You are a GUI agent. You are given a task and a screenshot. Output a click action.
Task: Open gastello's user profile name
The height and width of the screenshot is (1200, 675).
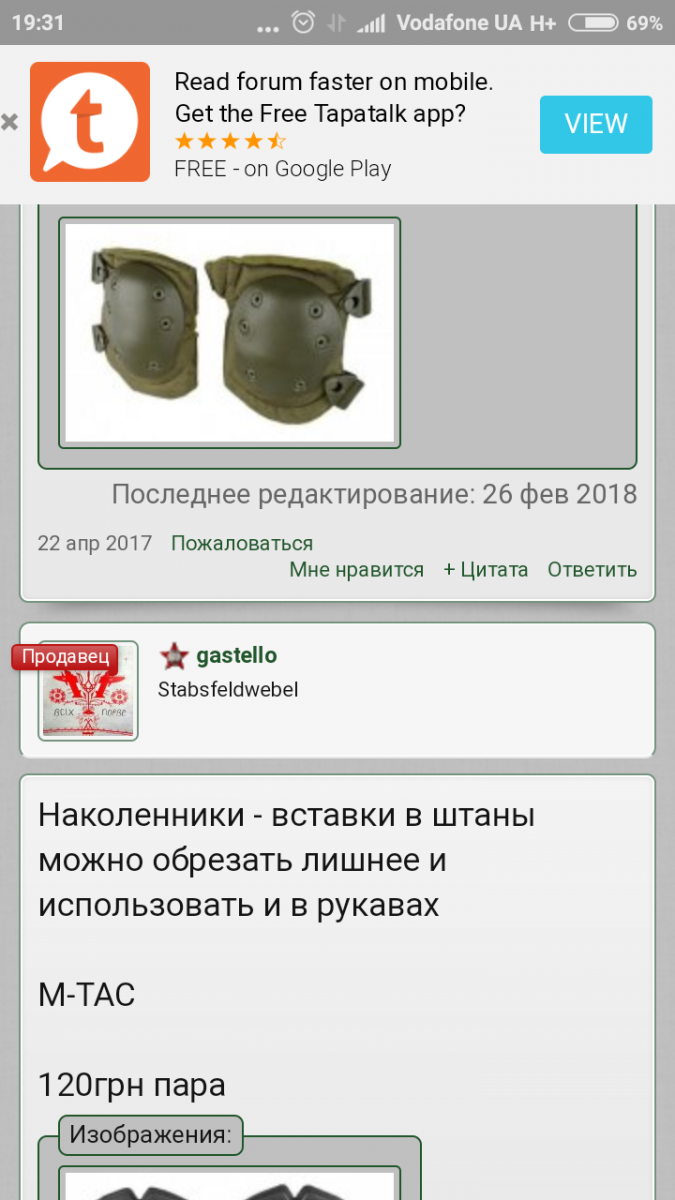point(236,656)
